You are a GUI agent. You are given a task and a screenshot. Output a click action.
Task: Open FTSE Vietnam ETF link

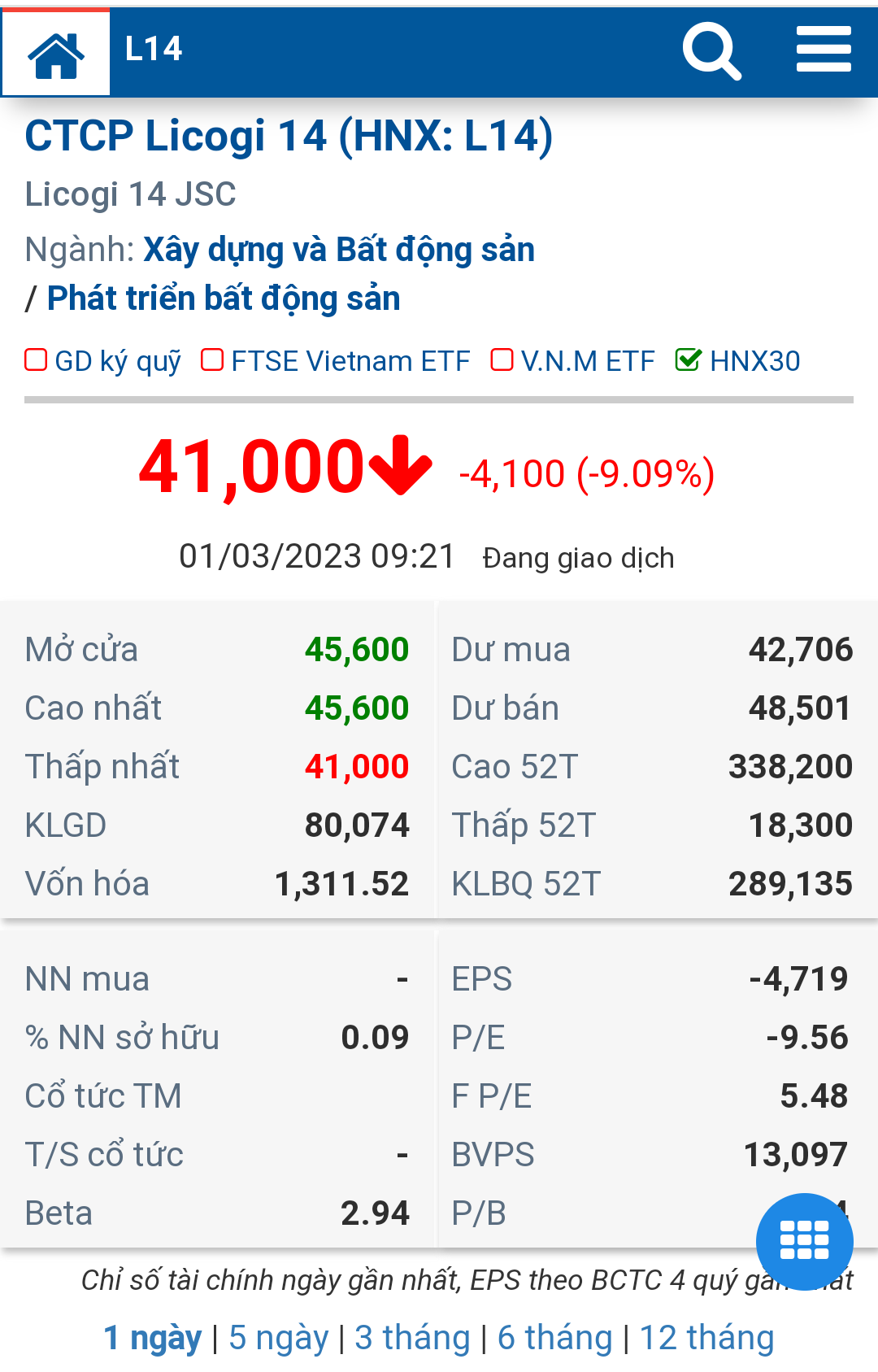click(x=350, y=360)
